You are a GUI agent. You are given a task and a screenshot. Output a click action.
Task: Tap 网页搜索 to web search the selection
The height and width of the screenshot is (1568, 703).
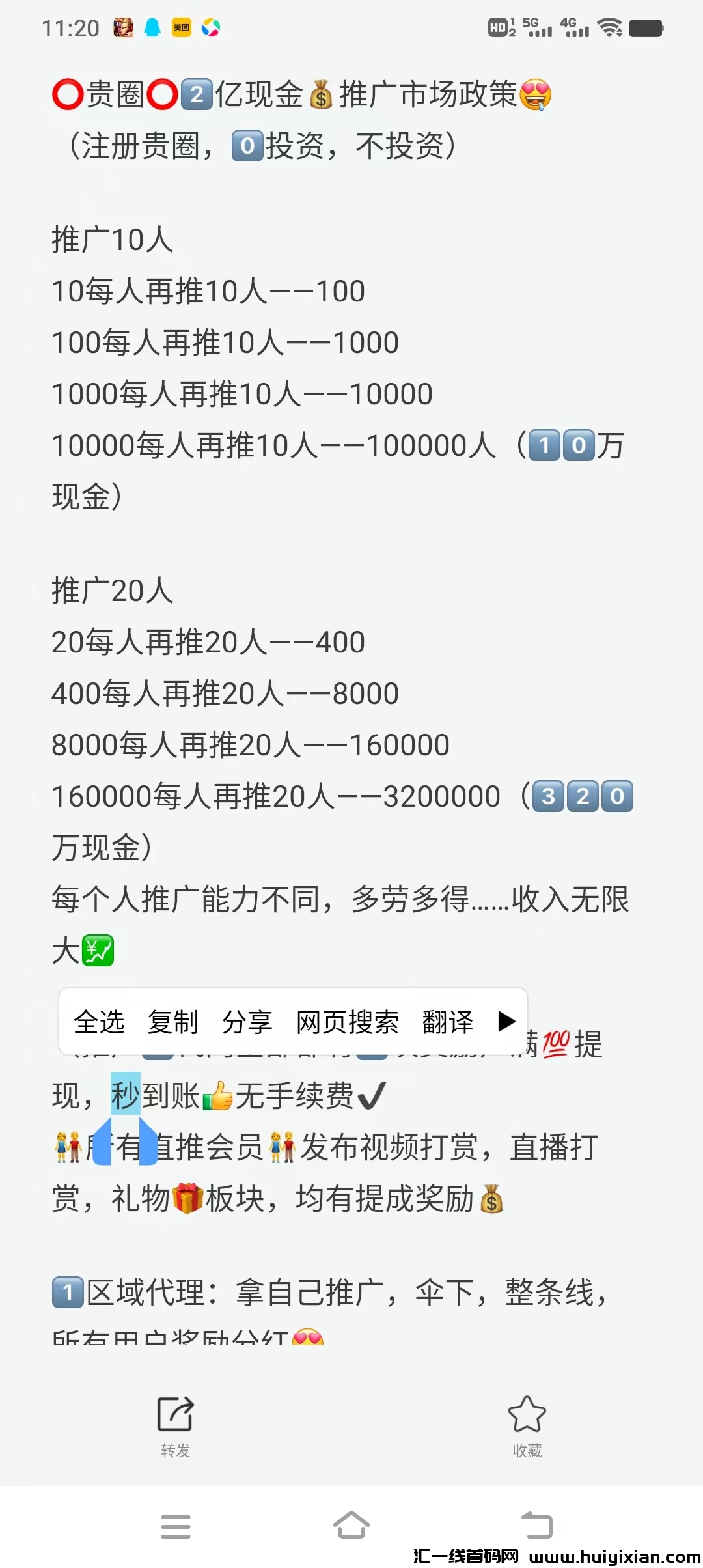(x=347, y=1022)
